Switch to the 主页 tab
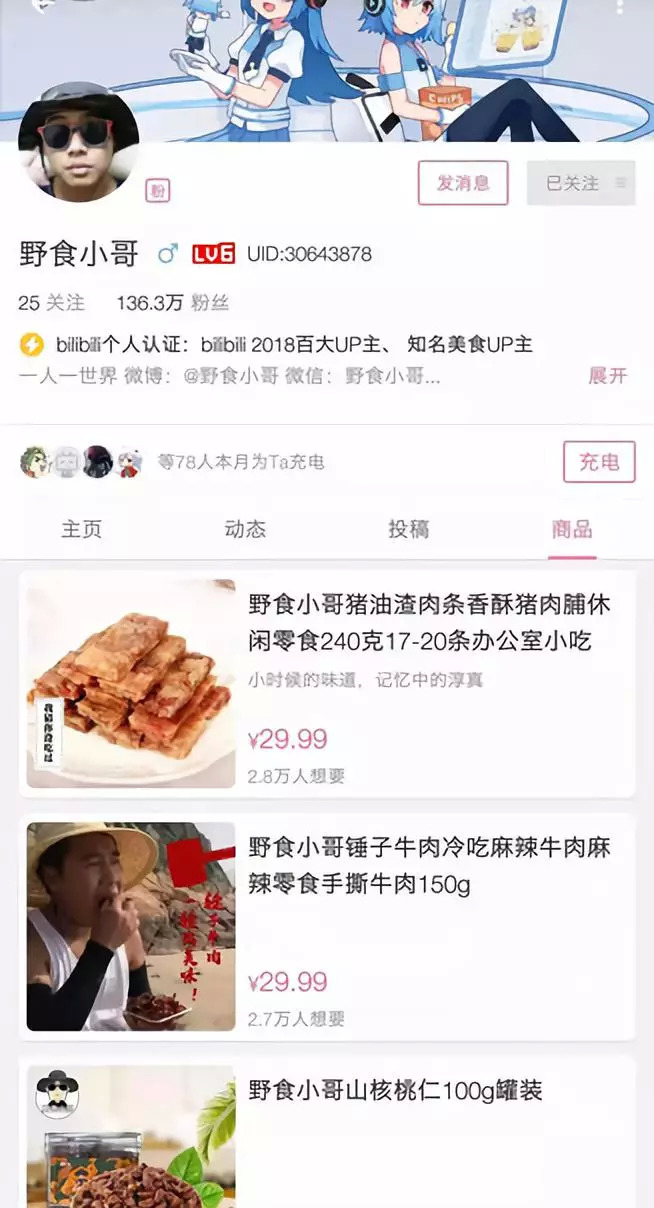 tap(82, 529)
